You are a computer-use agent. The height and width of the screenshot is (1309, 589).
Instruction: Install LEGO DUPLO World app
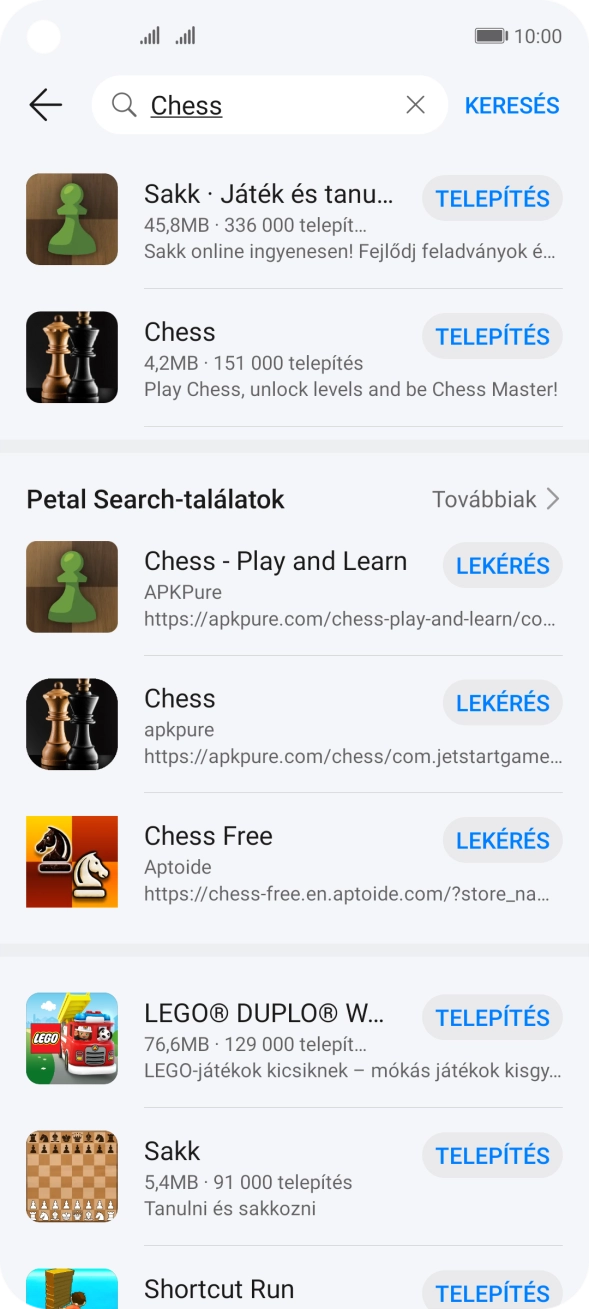pyautogui.click(x=492, y=1018)
